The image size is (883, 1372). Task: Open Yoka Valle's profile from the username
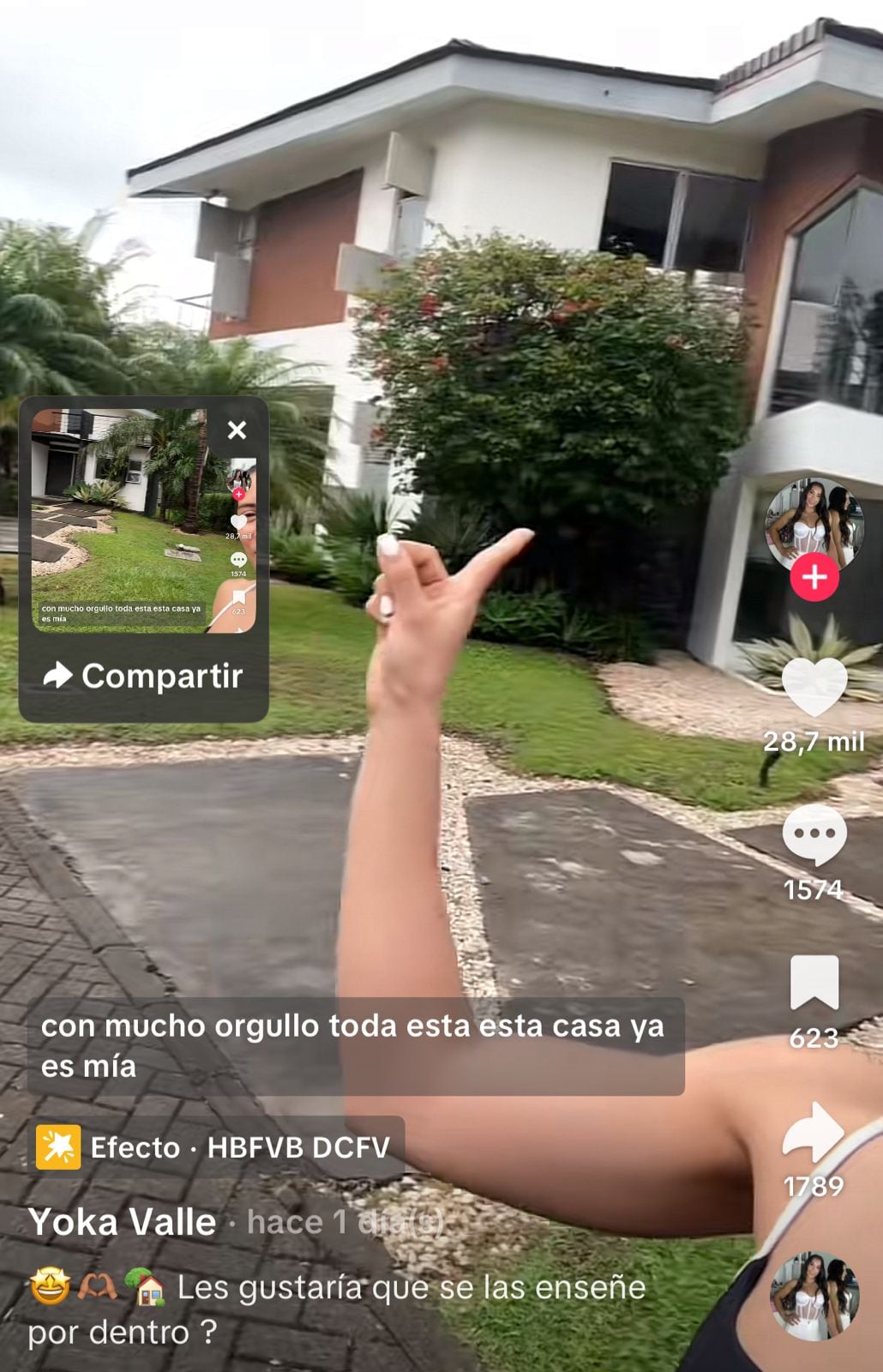[x=120, y=1222]
